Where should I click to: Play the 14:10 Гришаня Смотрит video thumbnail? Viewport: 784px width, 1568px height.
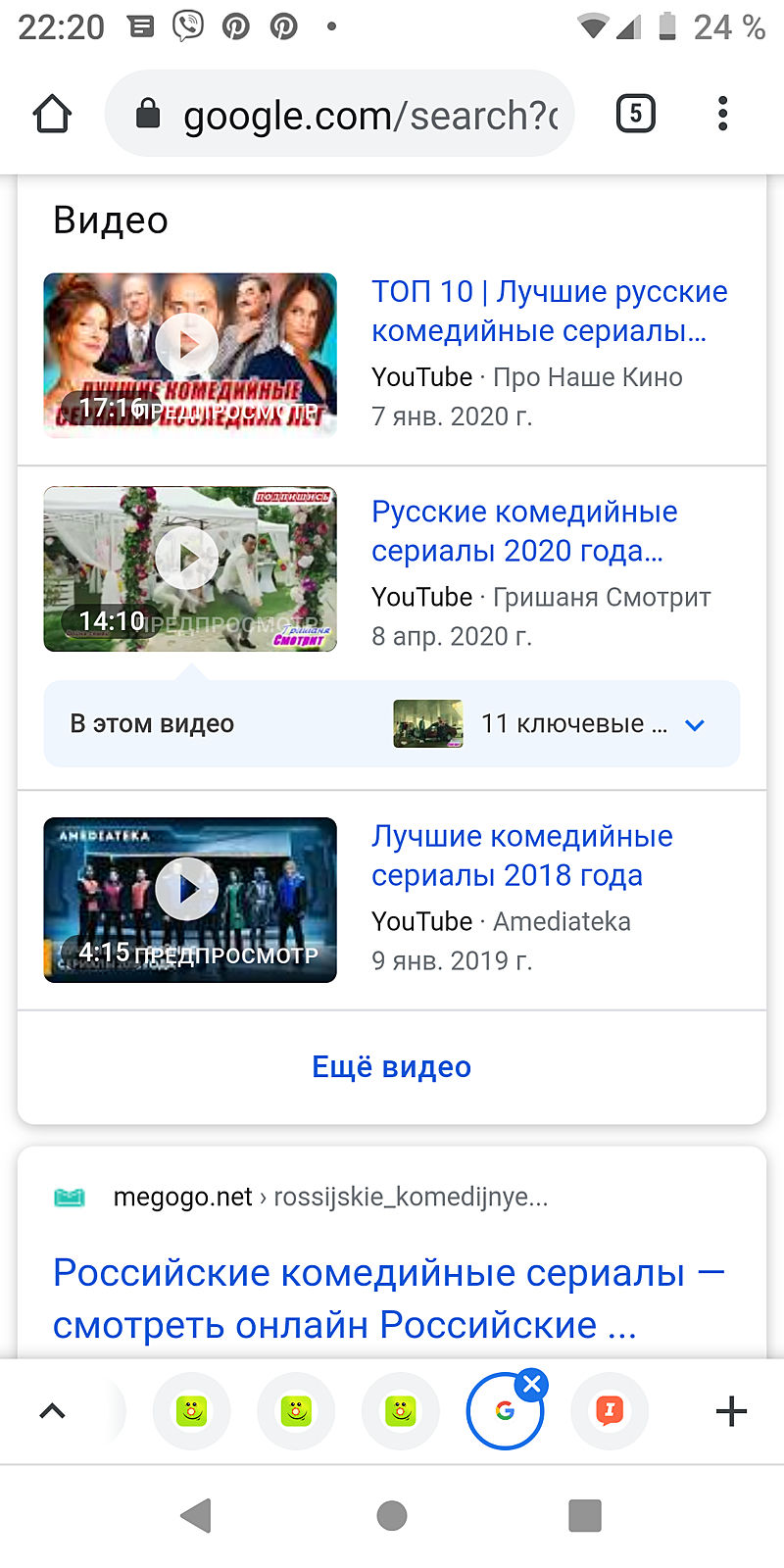189,568
